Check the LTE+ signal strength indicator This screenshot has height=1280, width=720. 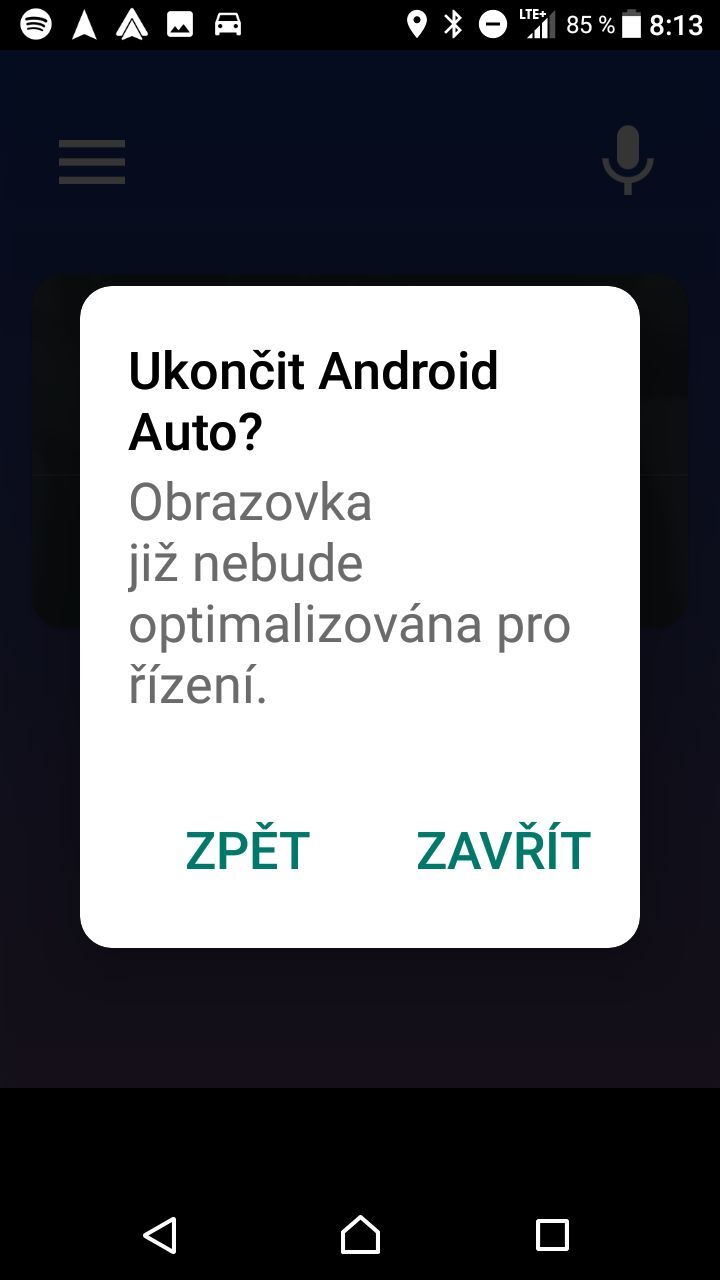click(x=537, y=23)
